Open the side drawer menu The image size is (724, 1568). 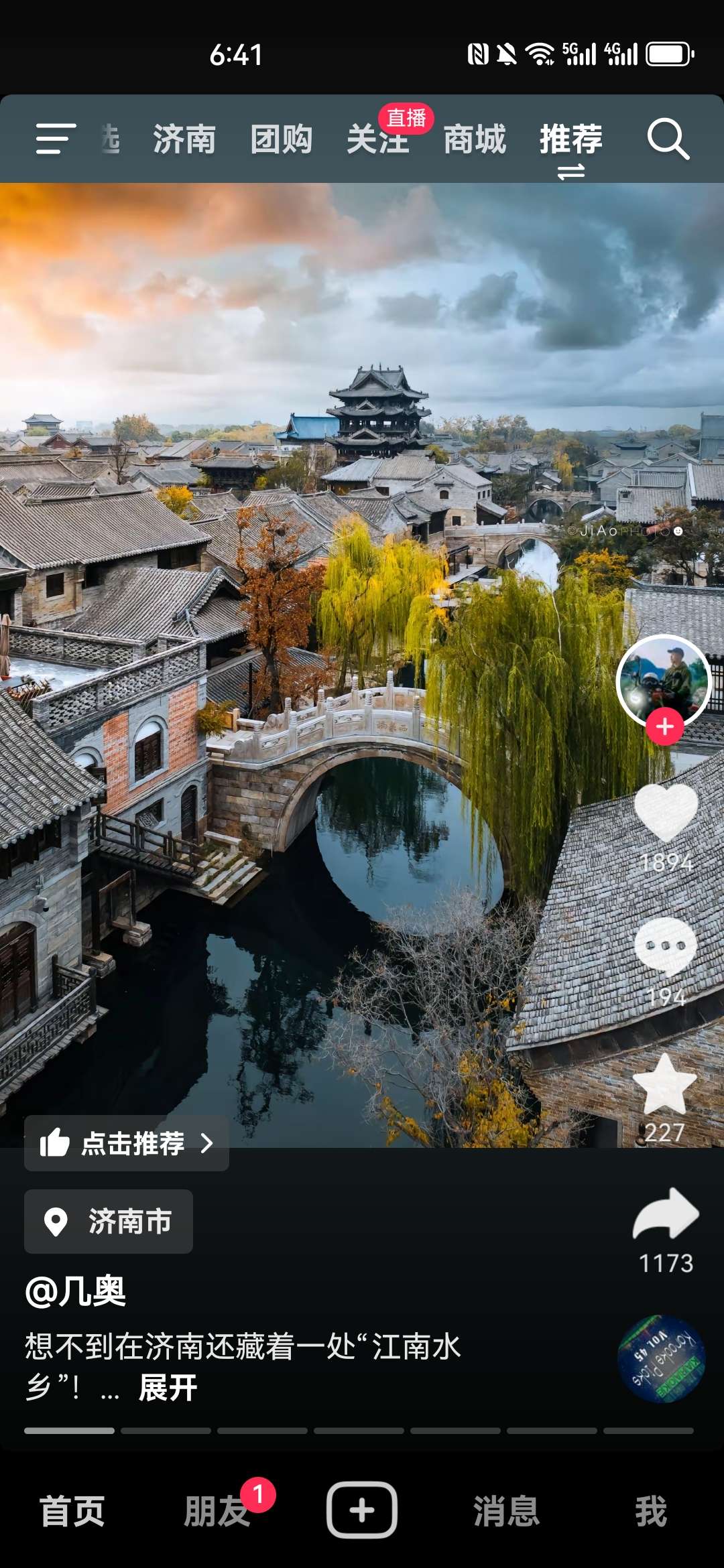56,139
